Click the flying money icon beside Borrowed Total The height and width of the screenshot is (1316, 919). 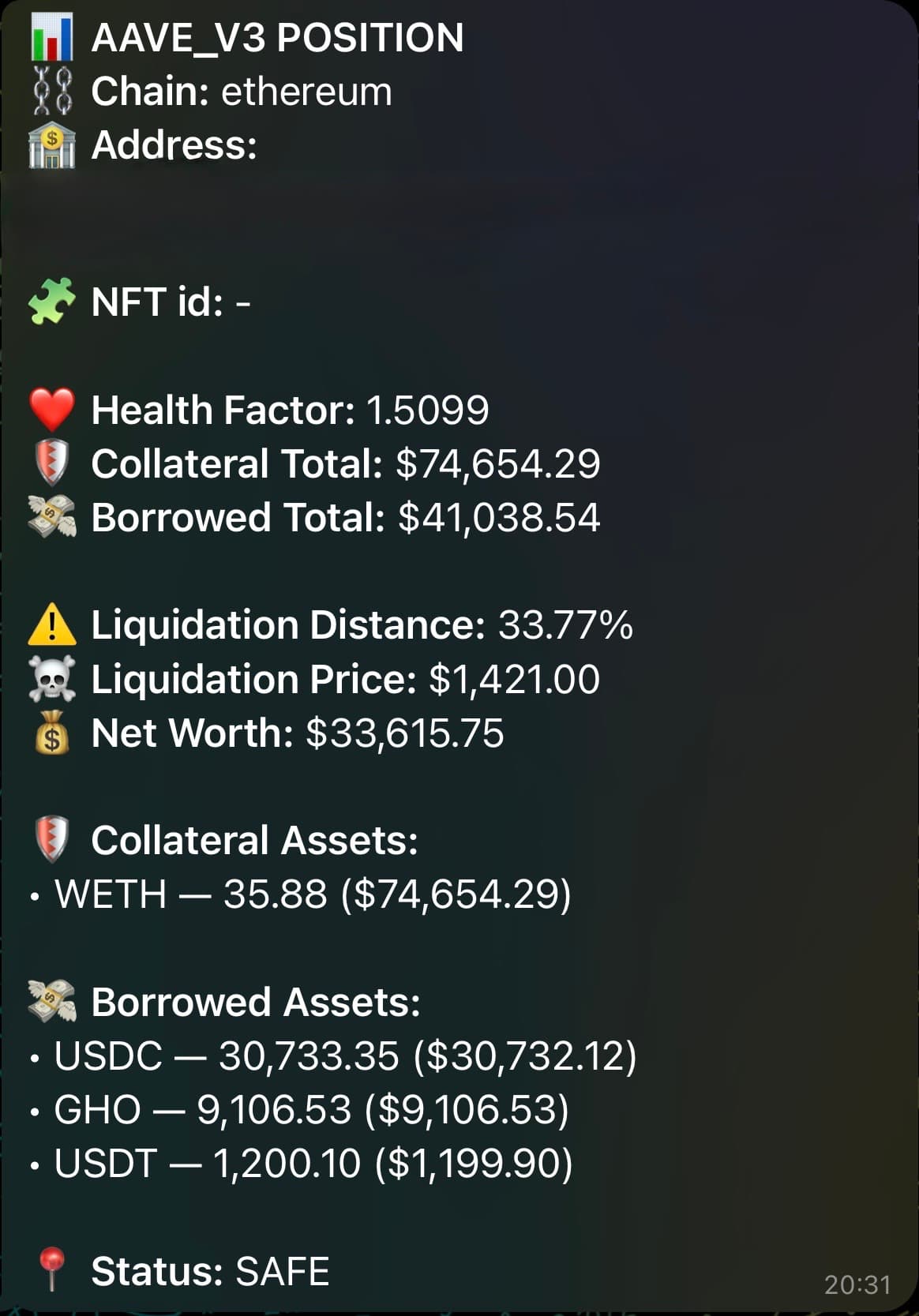pos(50,516)
